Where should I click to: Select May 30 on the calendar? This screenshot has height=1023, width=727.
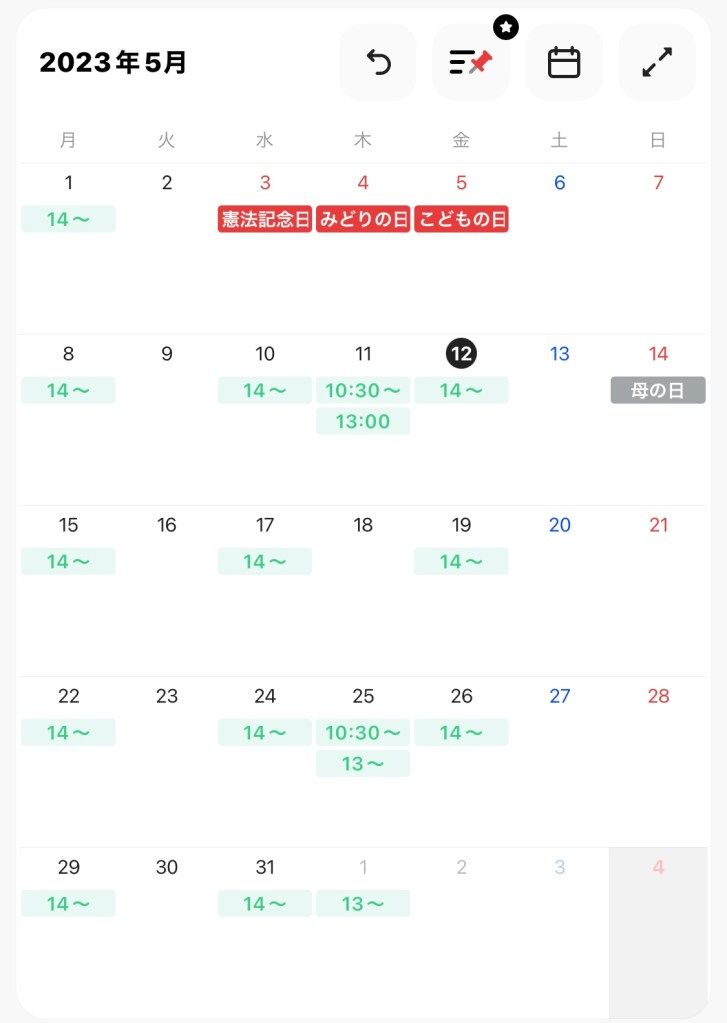[167, 867]
